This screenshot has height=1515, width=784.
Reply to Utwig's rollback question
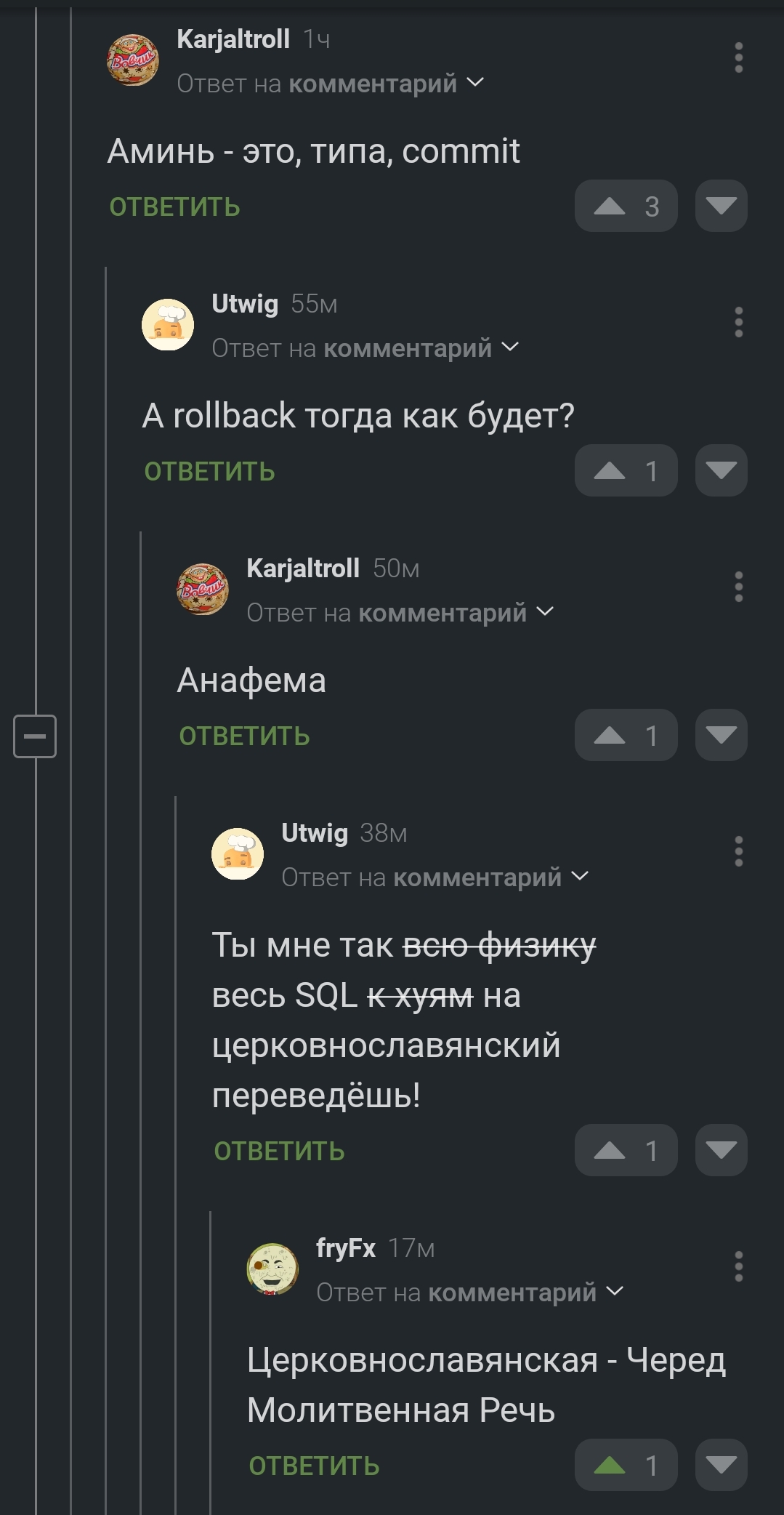click(x=209, y=472)
